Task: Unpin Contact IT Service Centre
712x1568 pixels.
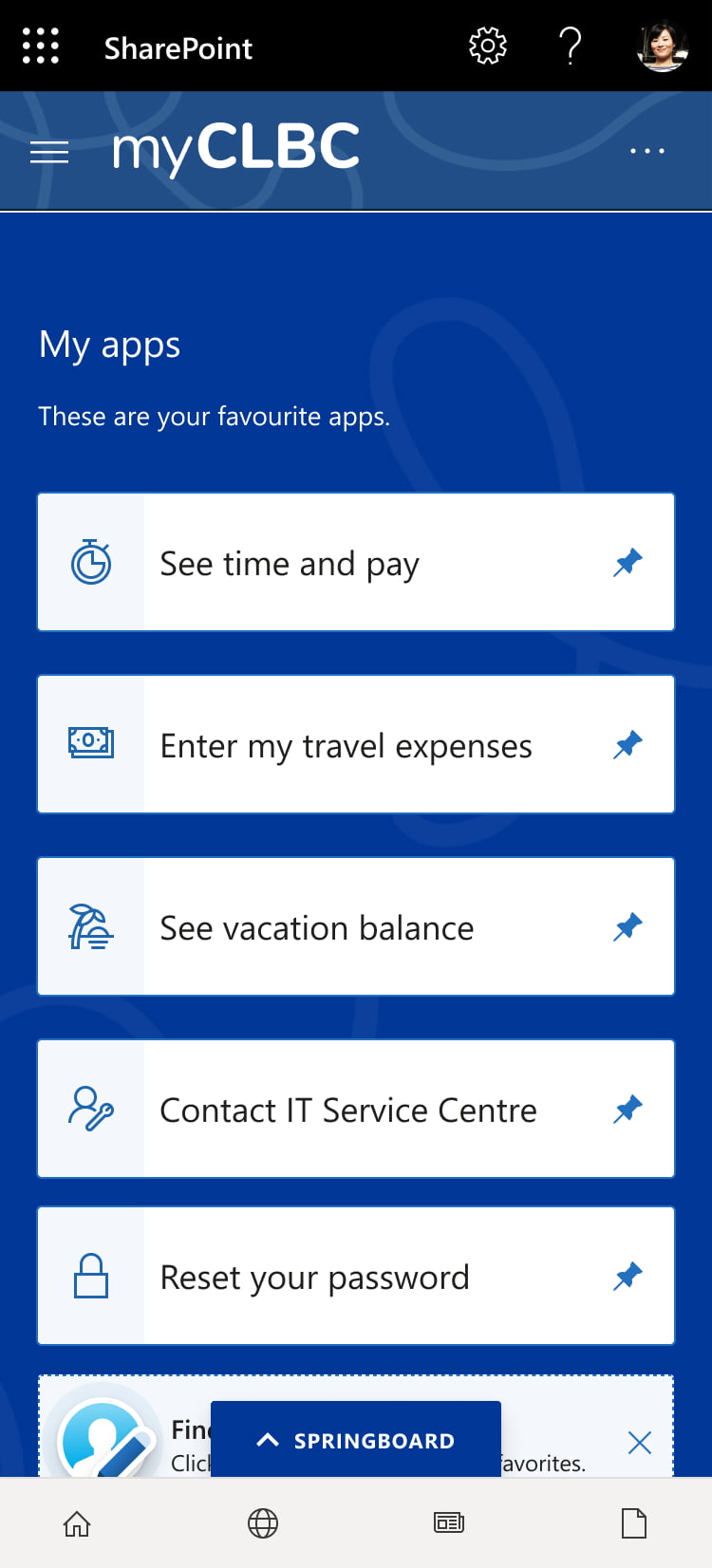Action: (628, 1109)
